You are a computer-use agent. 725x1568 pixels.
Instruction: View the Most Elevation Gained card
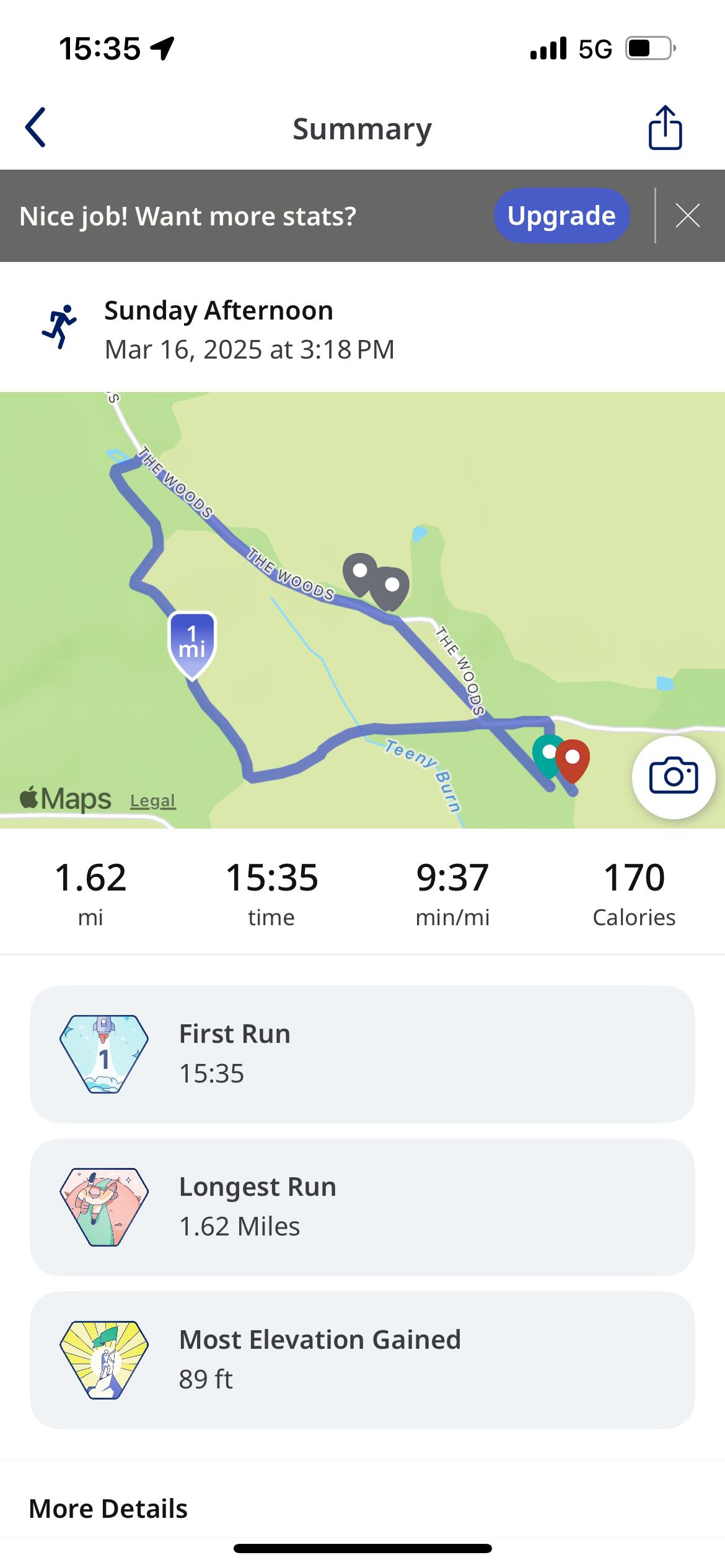click(362, 1359)
